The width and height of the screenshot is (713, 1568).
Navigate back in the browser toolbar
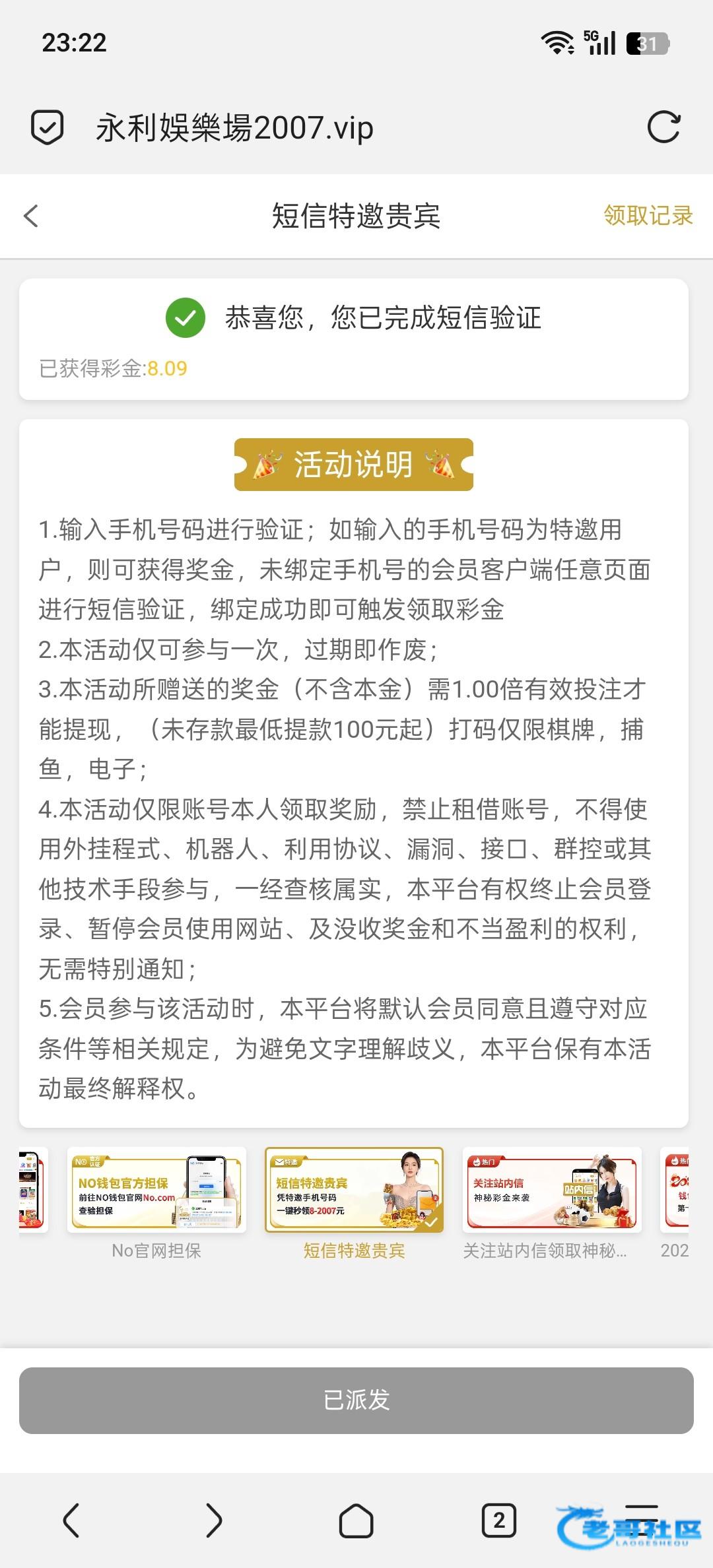point(71,1520)
